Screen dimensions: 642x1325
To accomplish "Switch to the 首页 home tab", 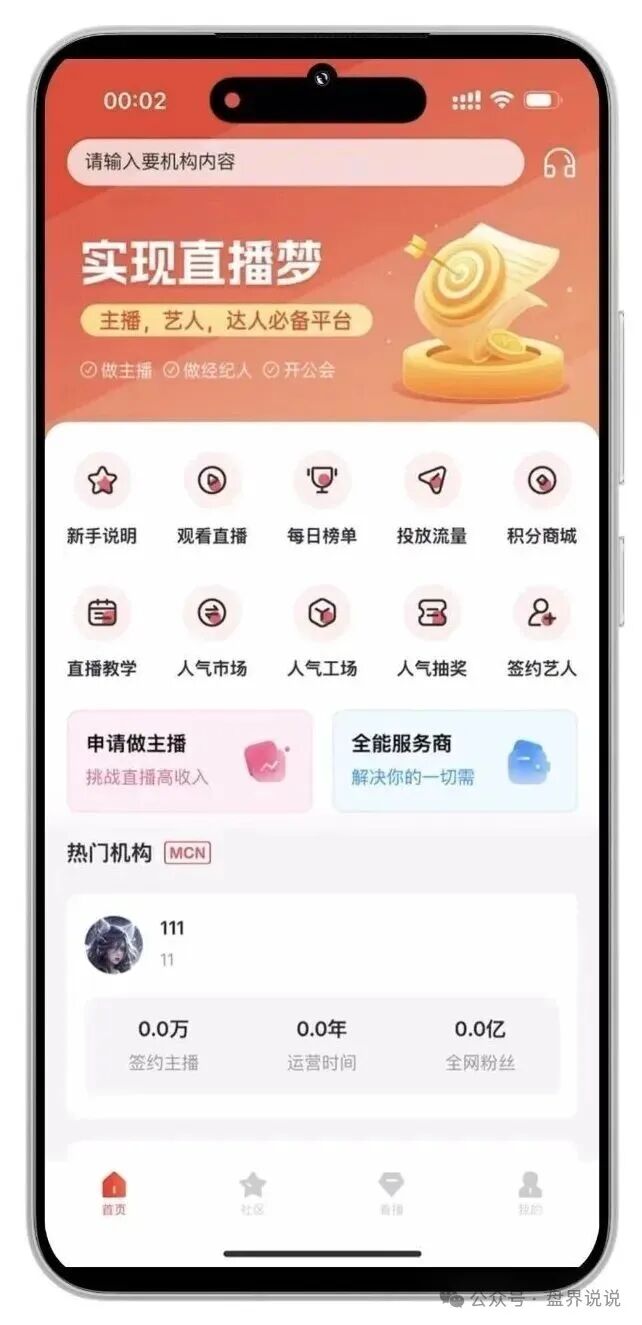I will (114, 1193).
